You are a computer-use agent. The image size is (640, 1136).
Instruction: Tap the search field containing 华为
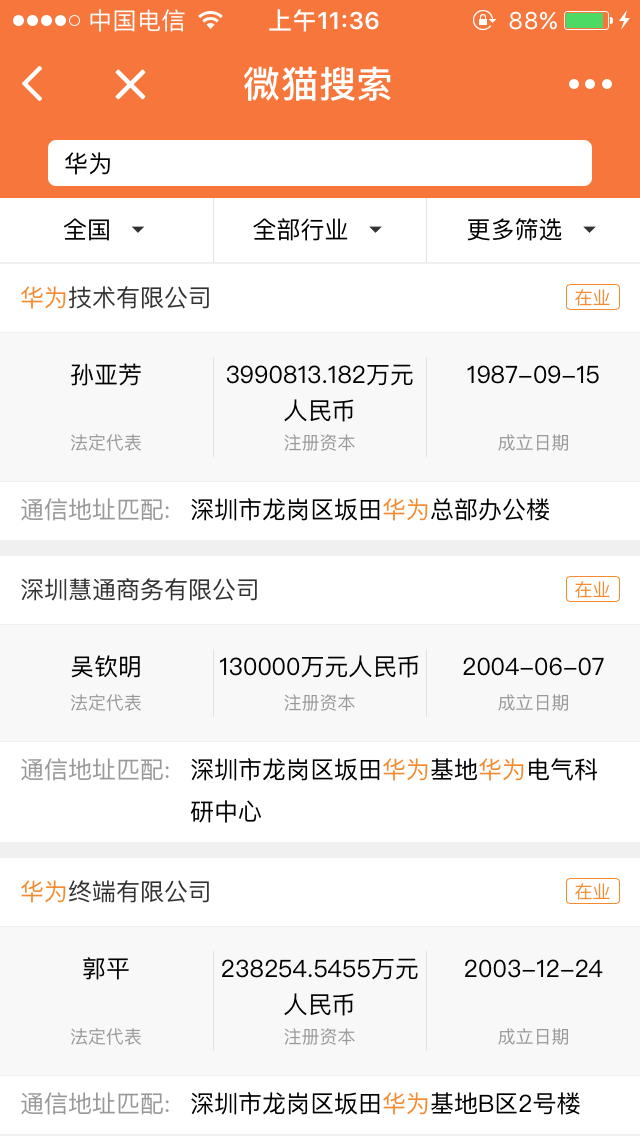tap(320, 163)
